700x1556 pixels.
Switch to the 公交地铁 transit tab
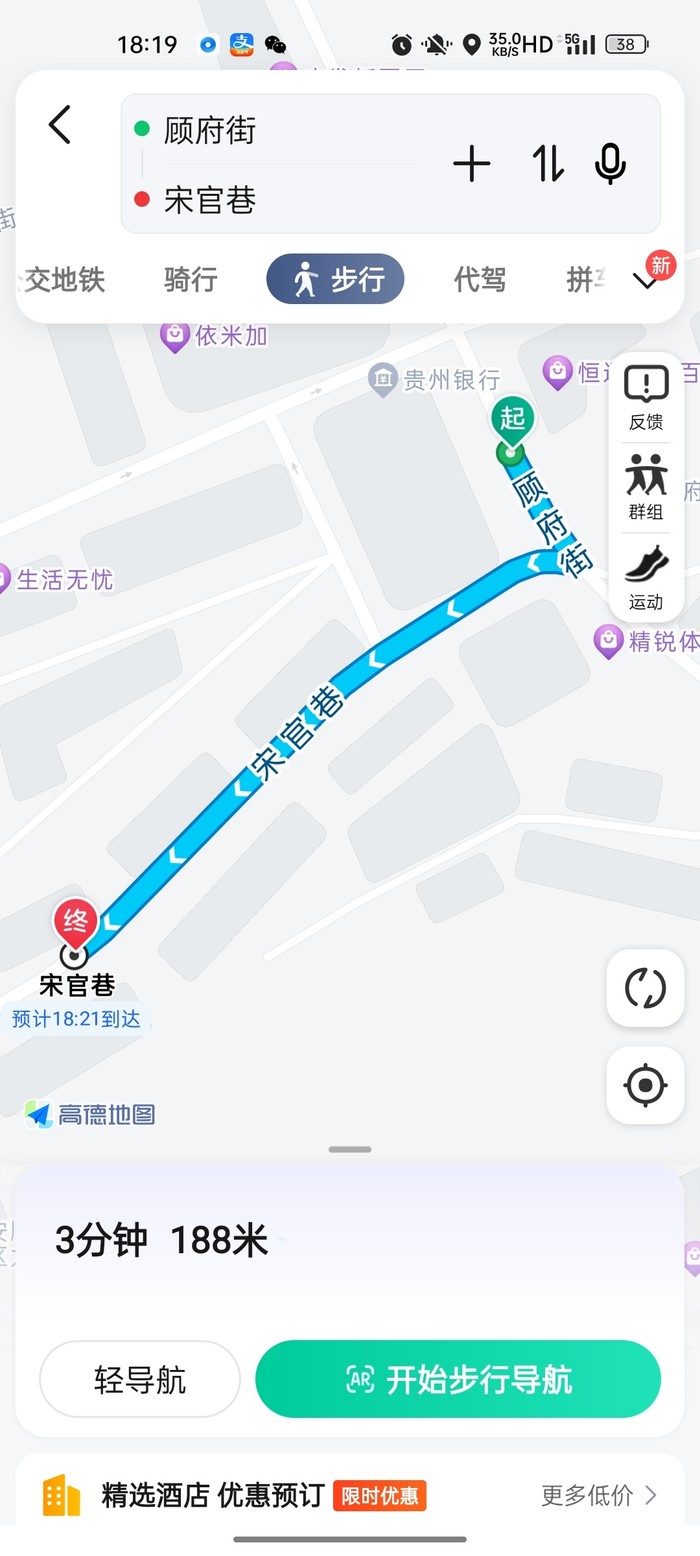click(62, 279)
